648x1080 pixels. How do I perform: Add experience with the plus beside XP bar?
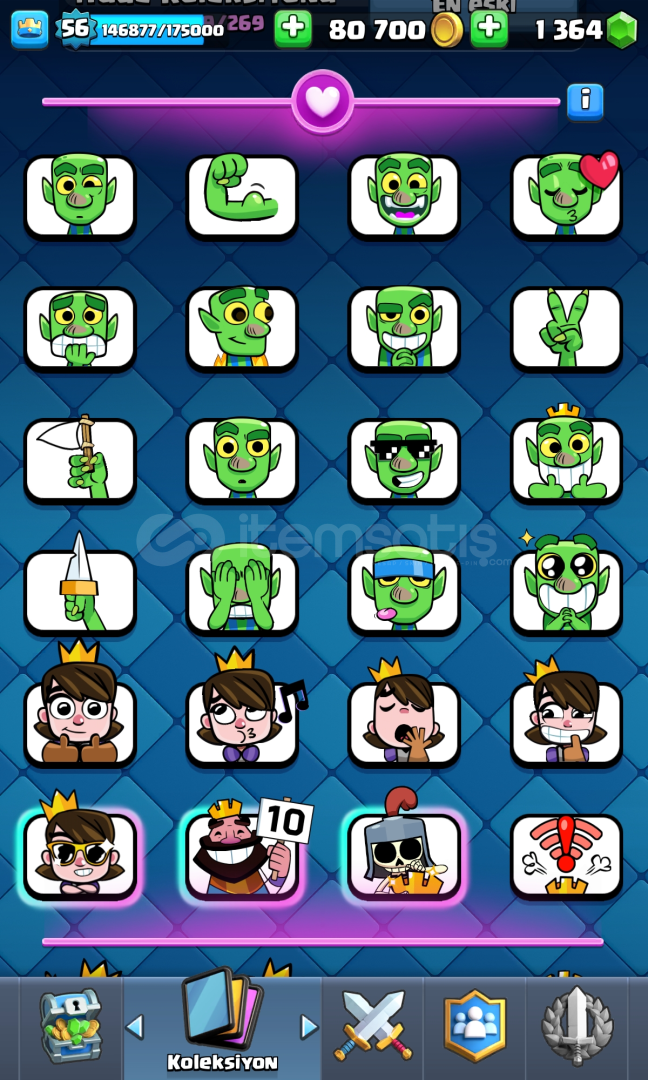click(293, 29)
